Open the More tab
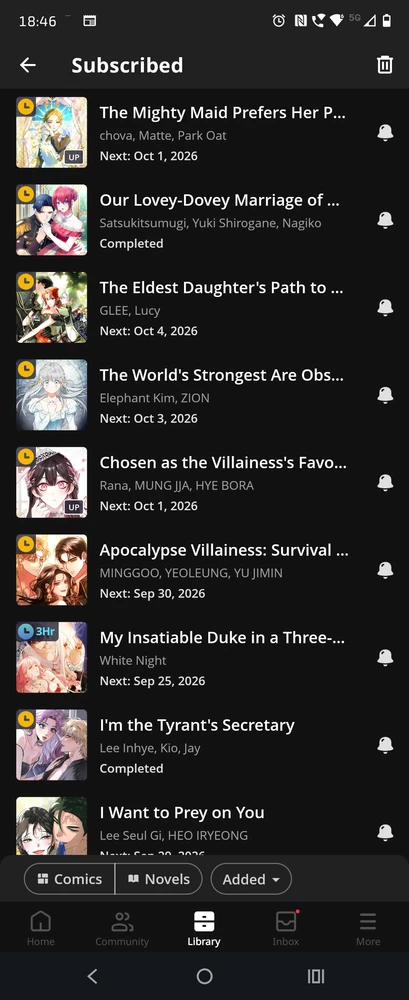This screenshot has width=409, height=1000. [x=368, y=928]
